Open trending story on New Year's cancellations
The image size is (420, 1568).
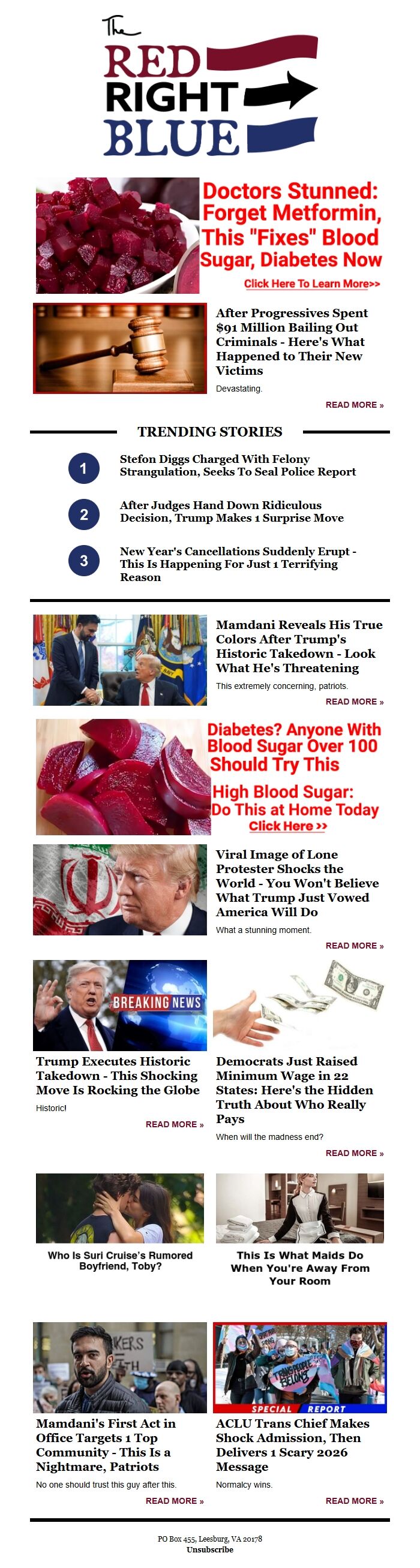click(x=238, y=564)
